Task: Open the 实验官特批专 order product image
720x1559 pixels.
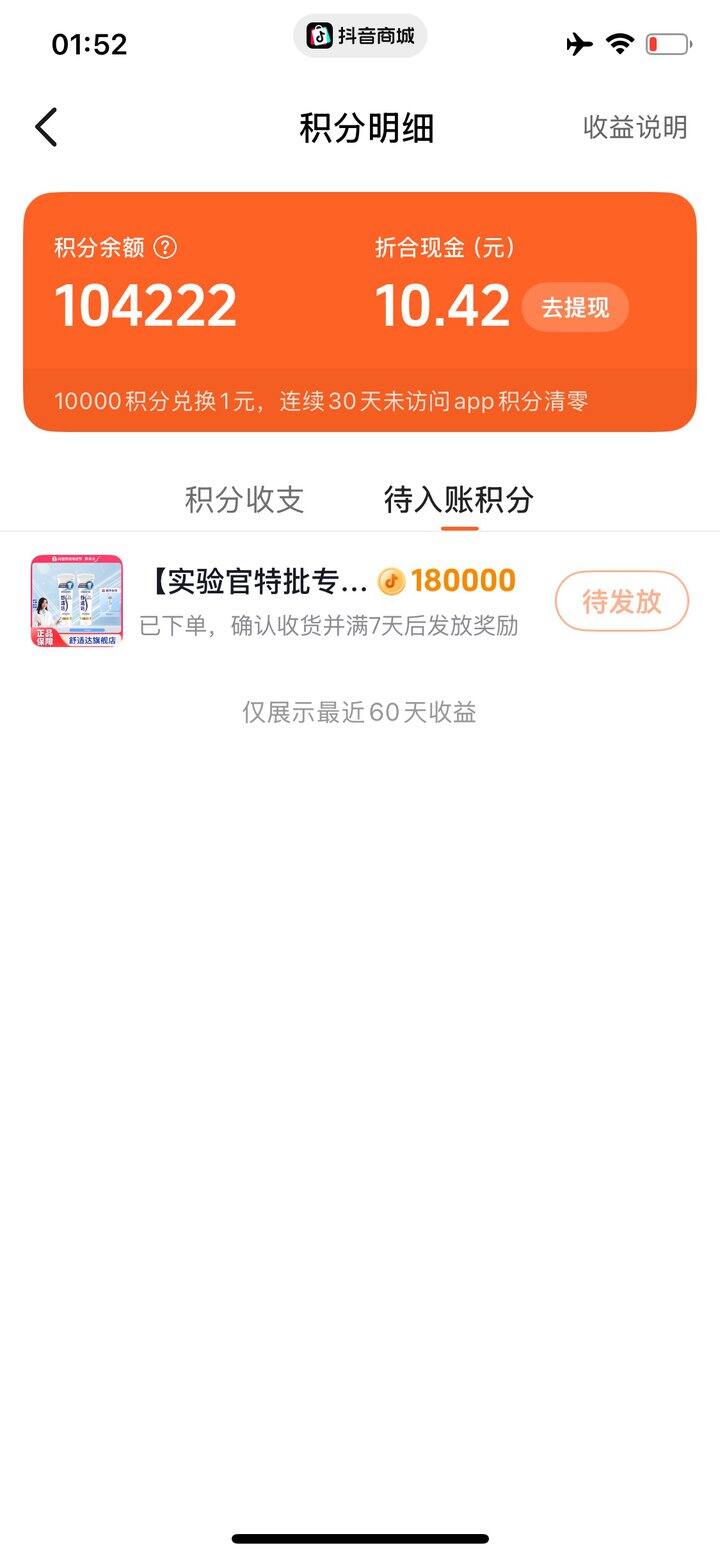Action: [77, 601]
